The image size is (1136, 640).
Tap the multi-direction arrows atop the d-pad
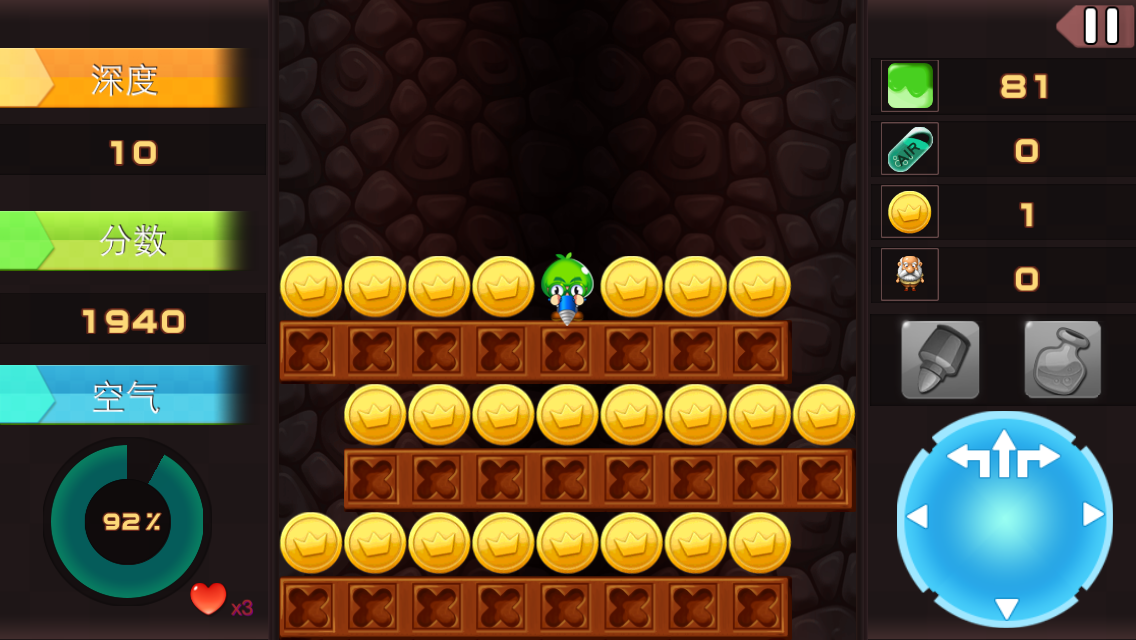point(1004,455)
